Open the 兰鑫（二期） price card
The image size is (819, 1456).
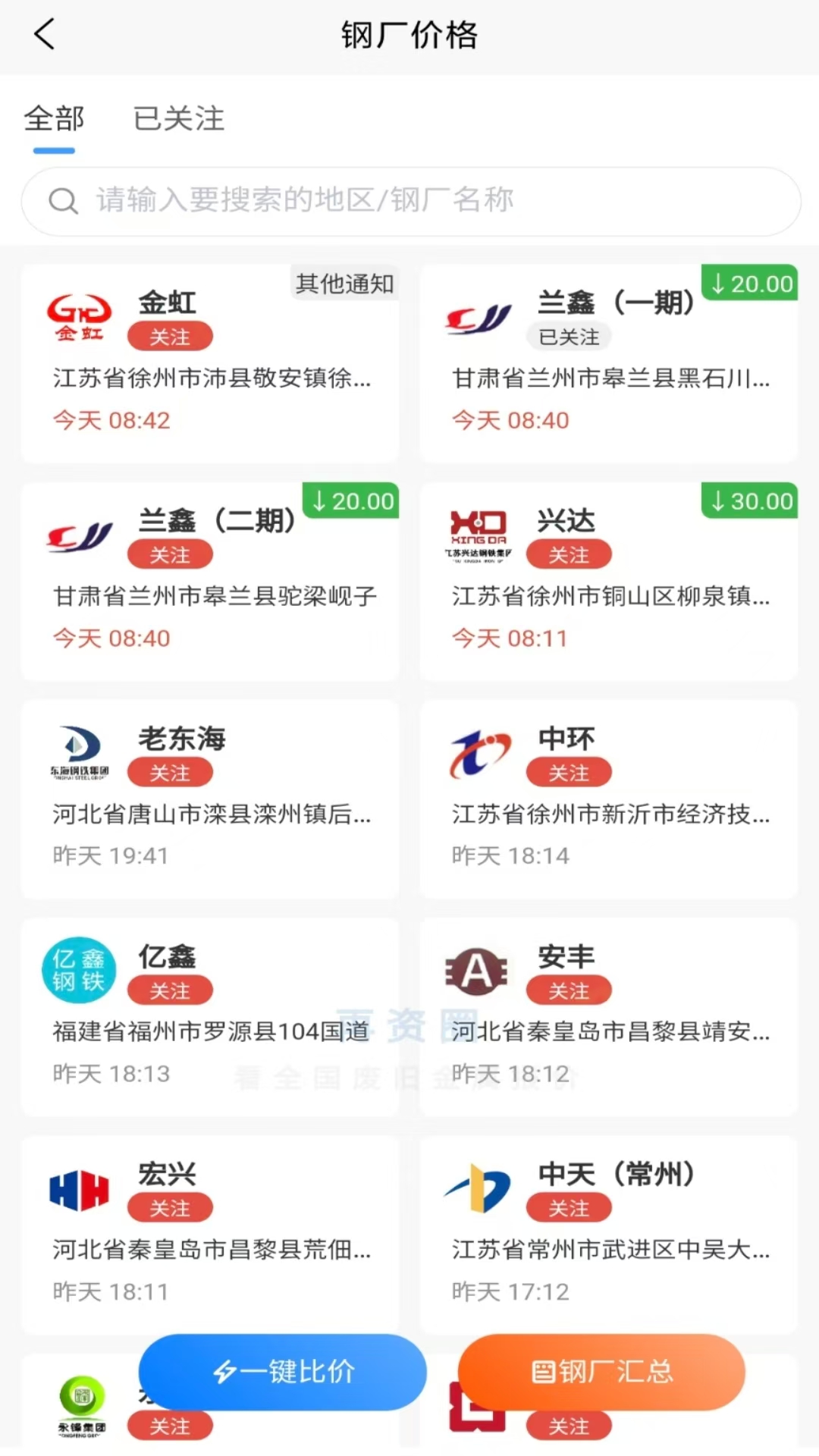[x=210, y=582]
